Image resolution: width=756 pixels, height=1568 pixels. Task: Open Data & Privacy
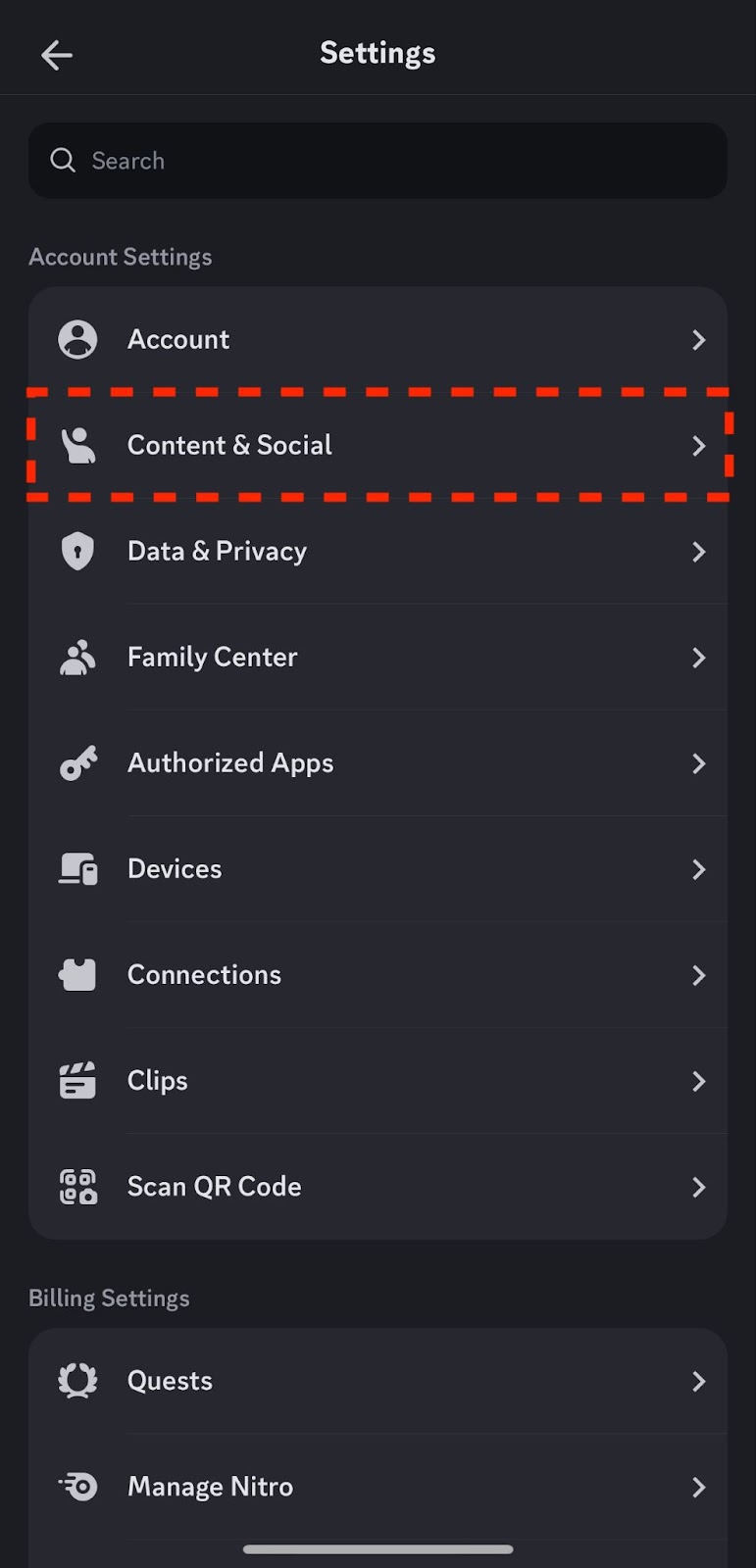pos(378,551)
